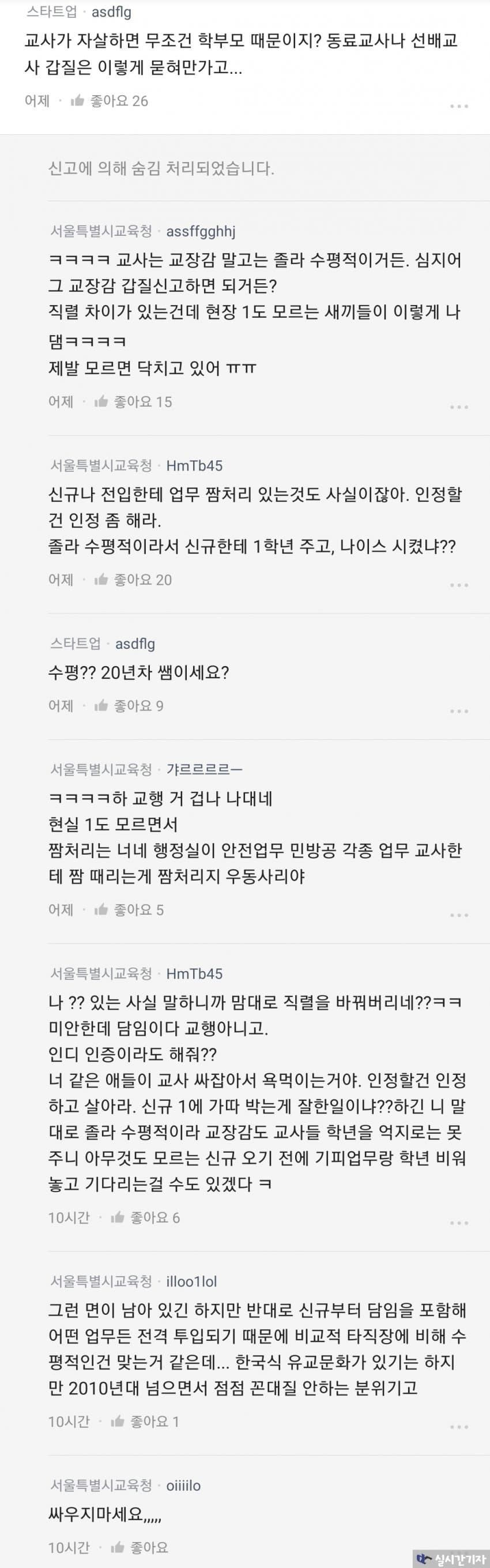Viewport: 490px width, 1568px height.
Task: Open more options on HmTb45's 6-like reply
Action: pos(459,1223)
